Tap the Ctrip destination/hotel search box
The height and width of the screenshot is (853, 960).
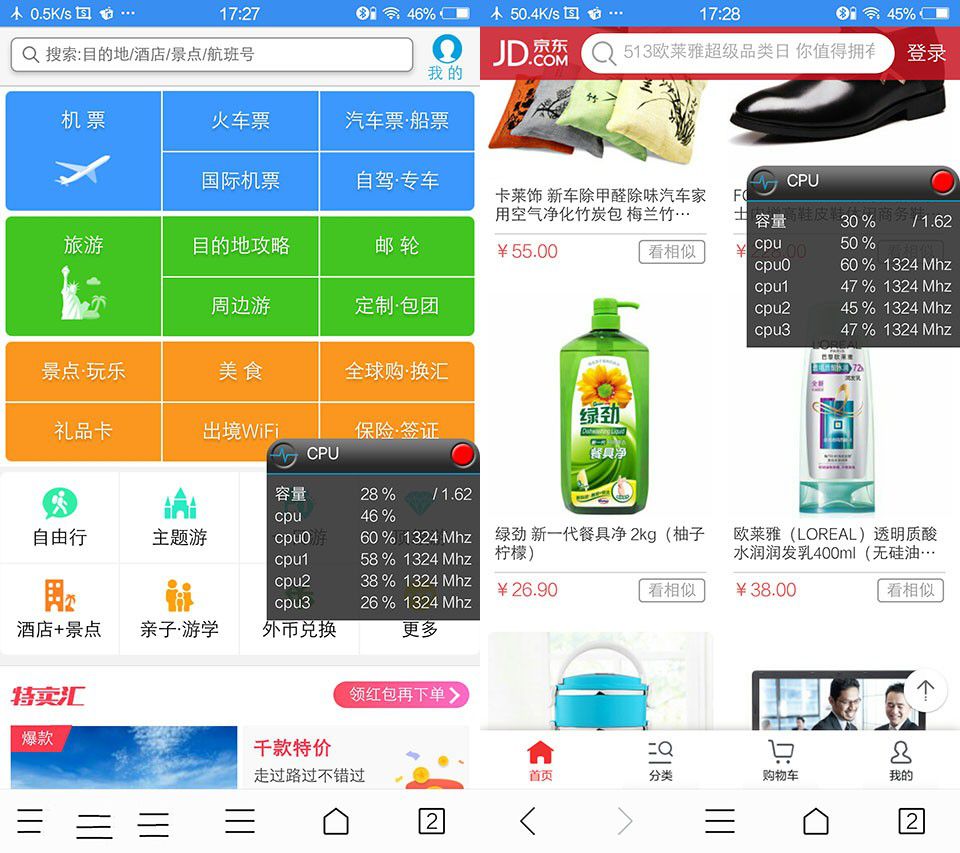[212, 54]
